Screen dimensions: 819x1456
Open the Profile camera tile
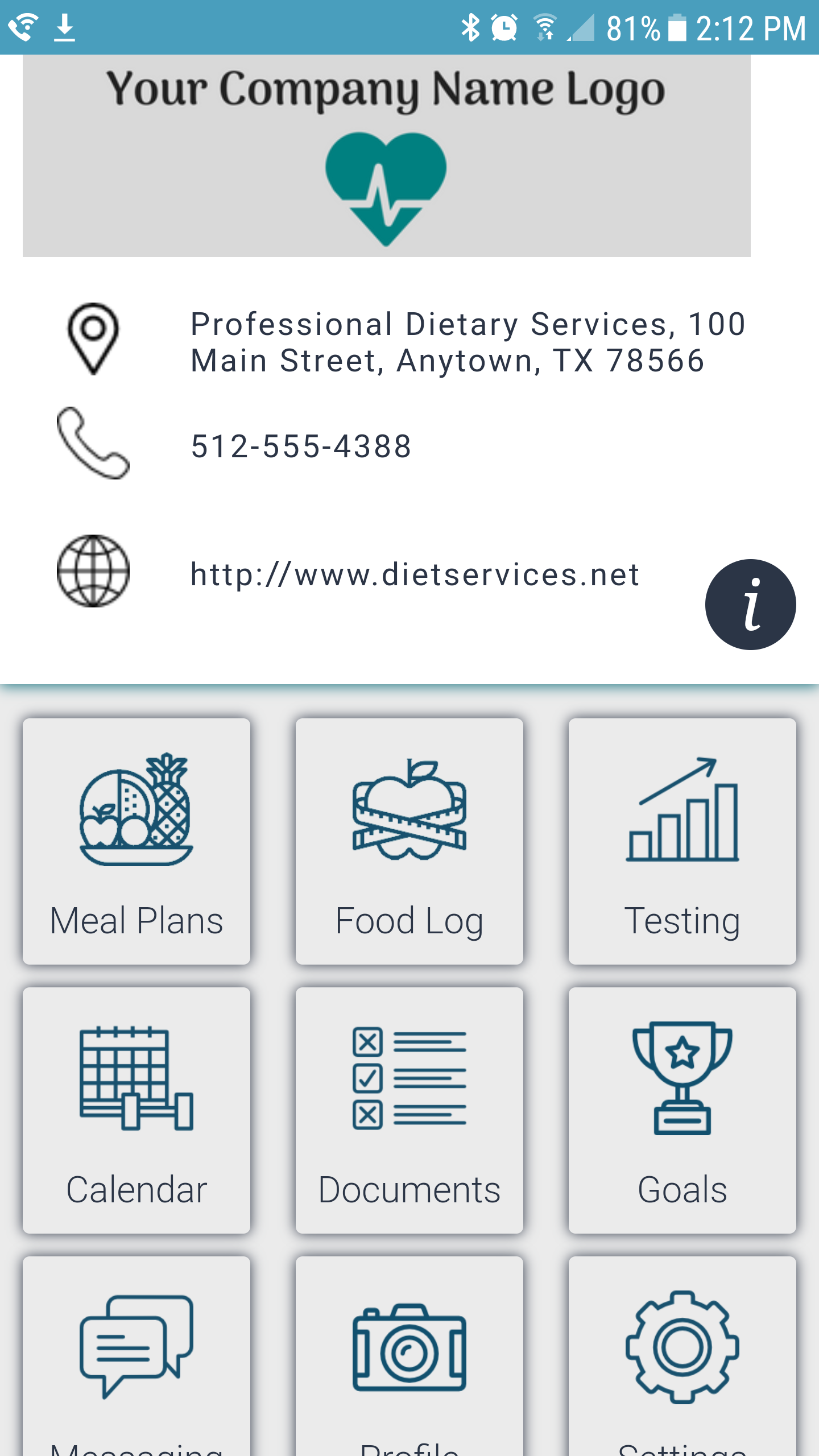[x=409, y=1356]
